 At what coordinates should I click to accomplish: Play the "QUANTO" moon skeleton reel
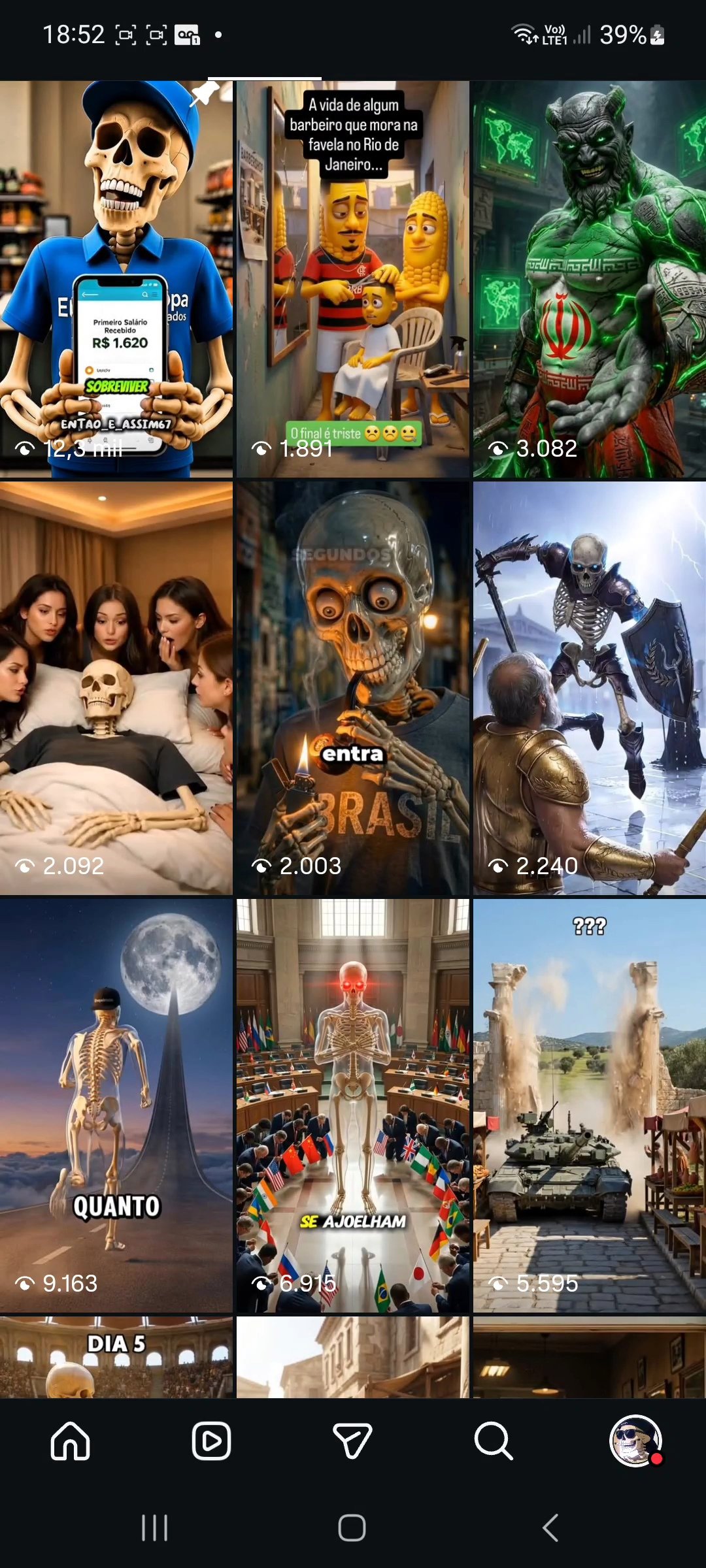[x=116, y=1105]
